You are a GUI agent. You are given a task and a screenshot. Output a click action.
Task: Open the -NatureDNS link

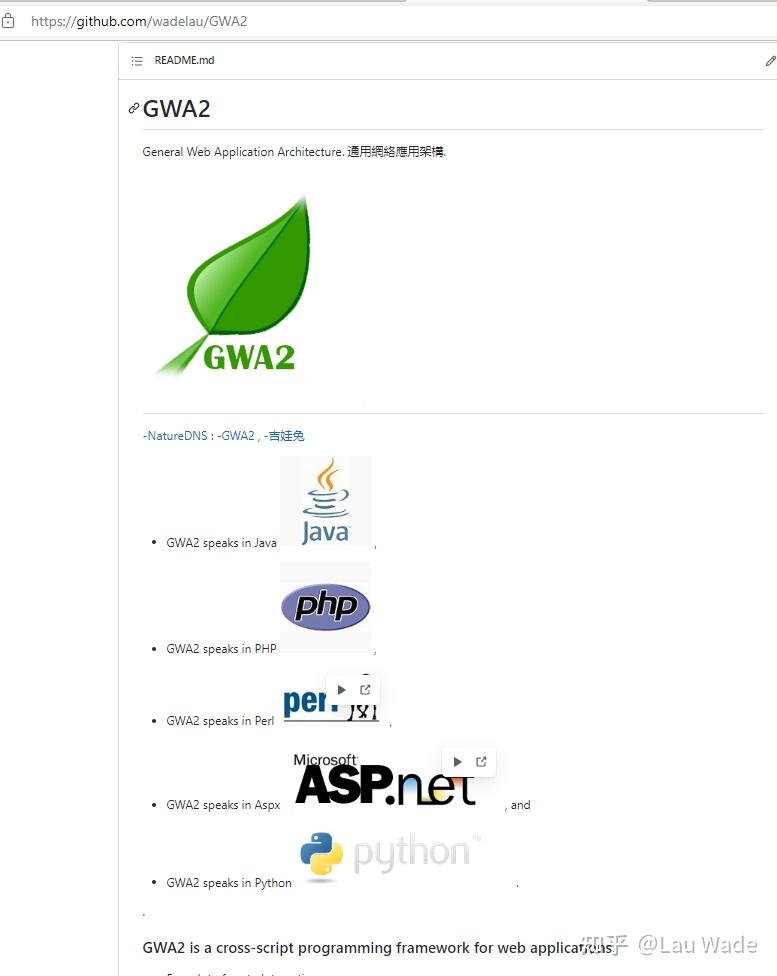tap(175, 436)
